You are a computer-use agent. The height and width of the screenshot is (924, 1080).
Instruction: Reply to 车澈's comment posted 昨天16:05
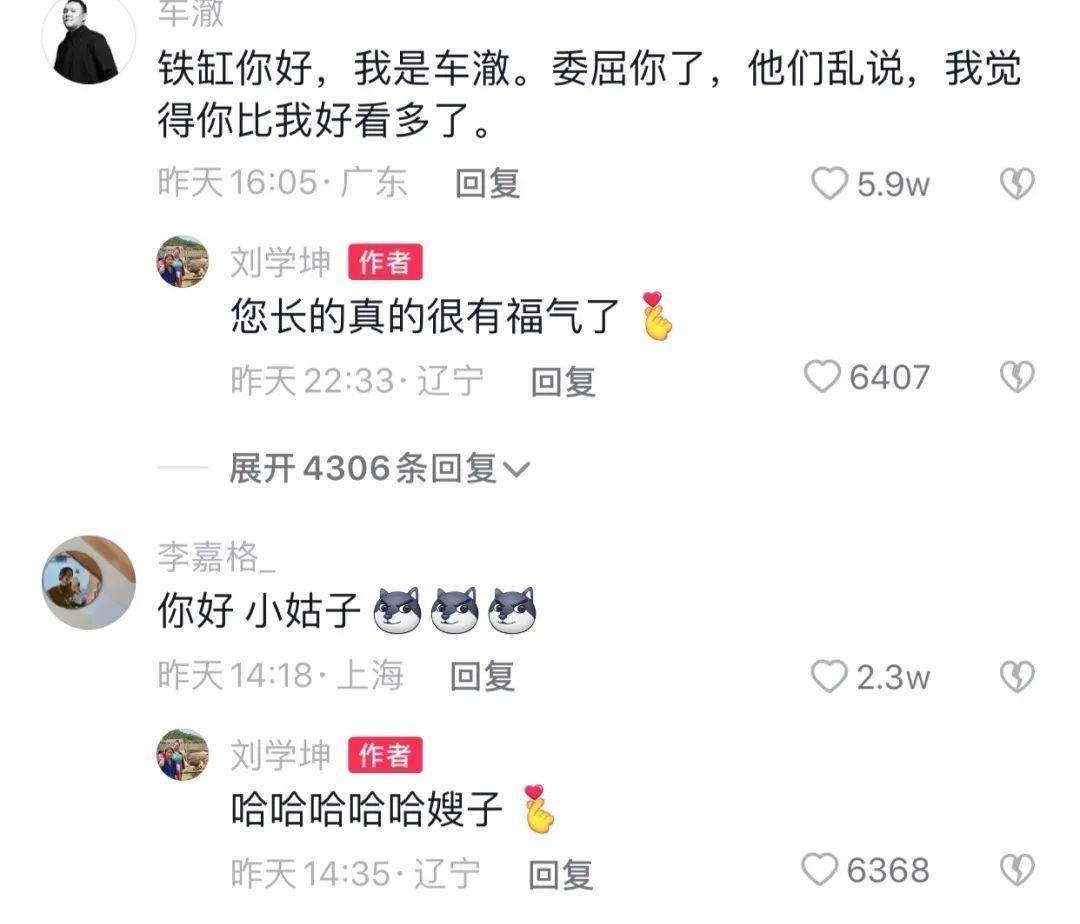(x=487, y=184)
